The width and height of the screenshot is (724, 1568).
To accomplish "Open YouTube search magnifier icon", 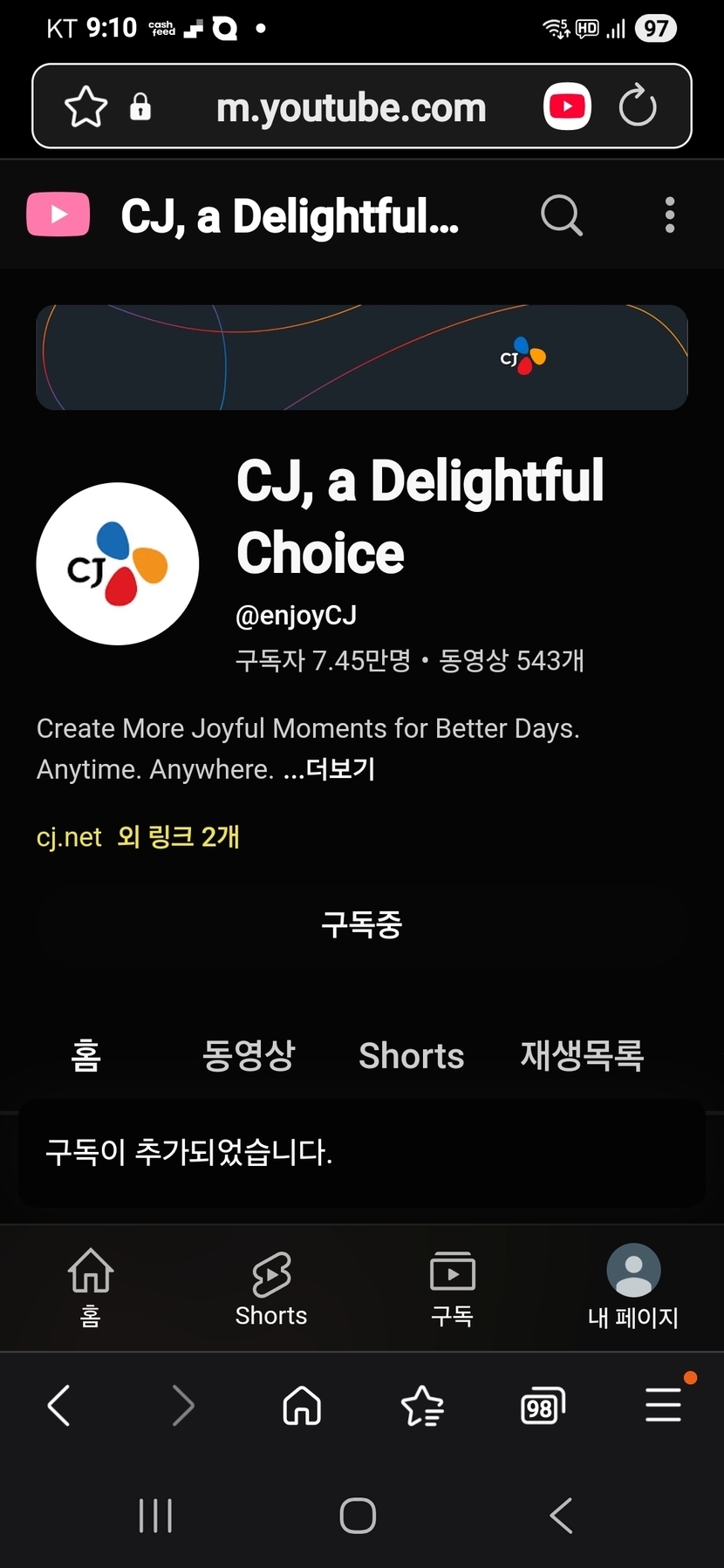I will pos(561,215).
